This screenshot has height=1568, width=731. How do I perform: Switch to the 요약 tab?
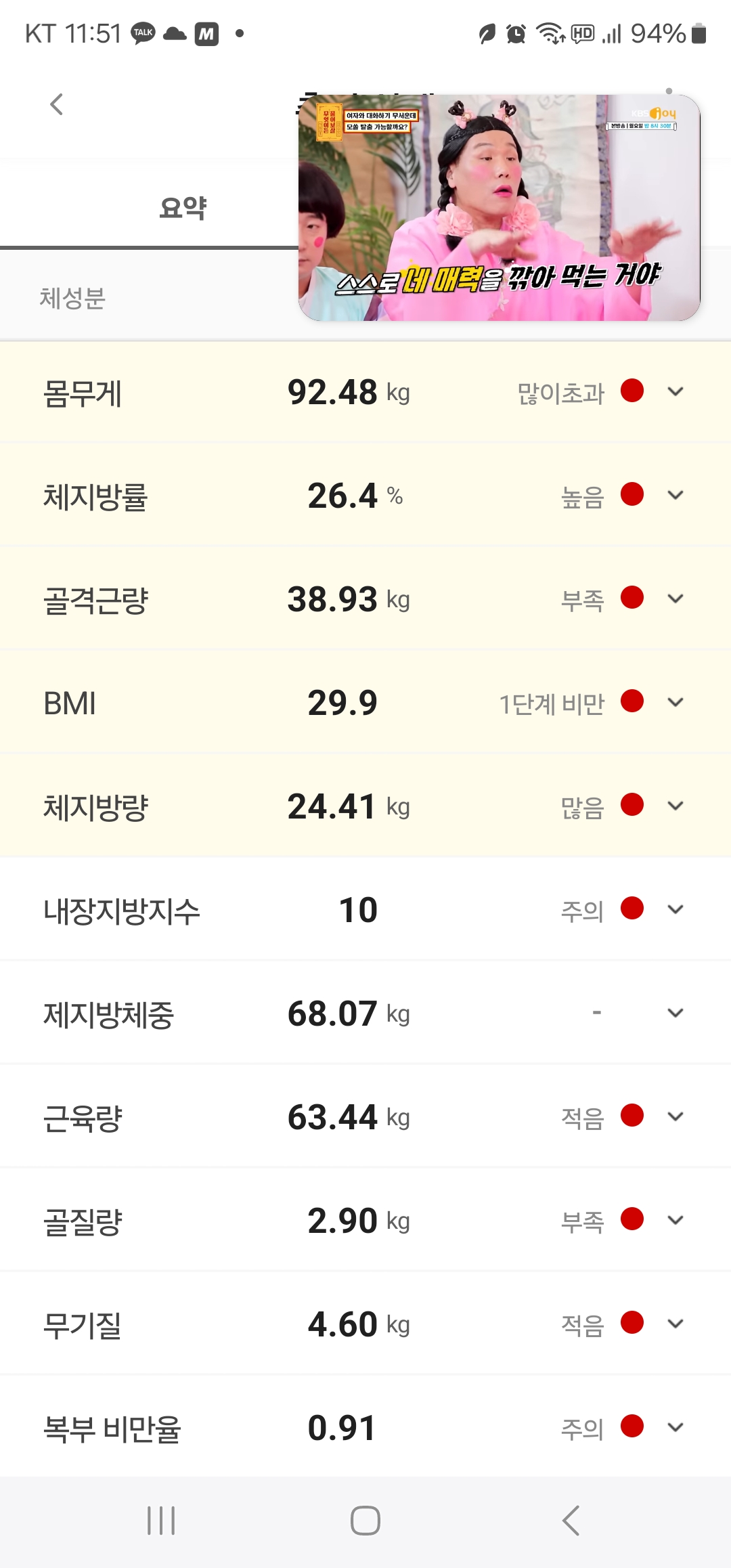(183, 207)
